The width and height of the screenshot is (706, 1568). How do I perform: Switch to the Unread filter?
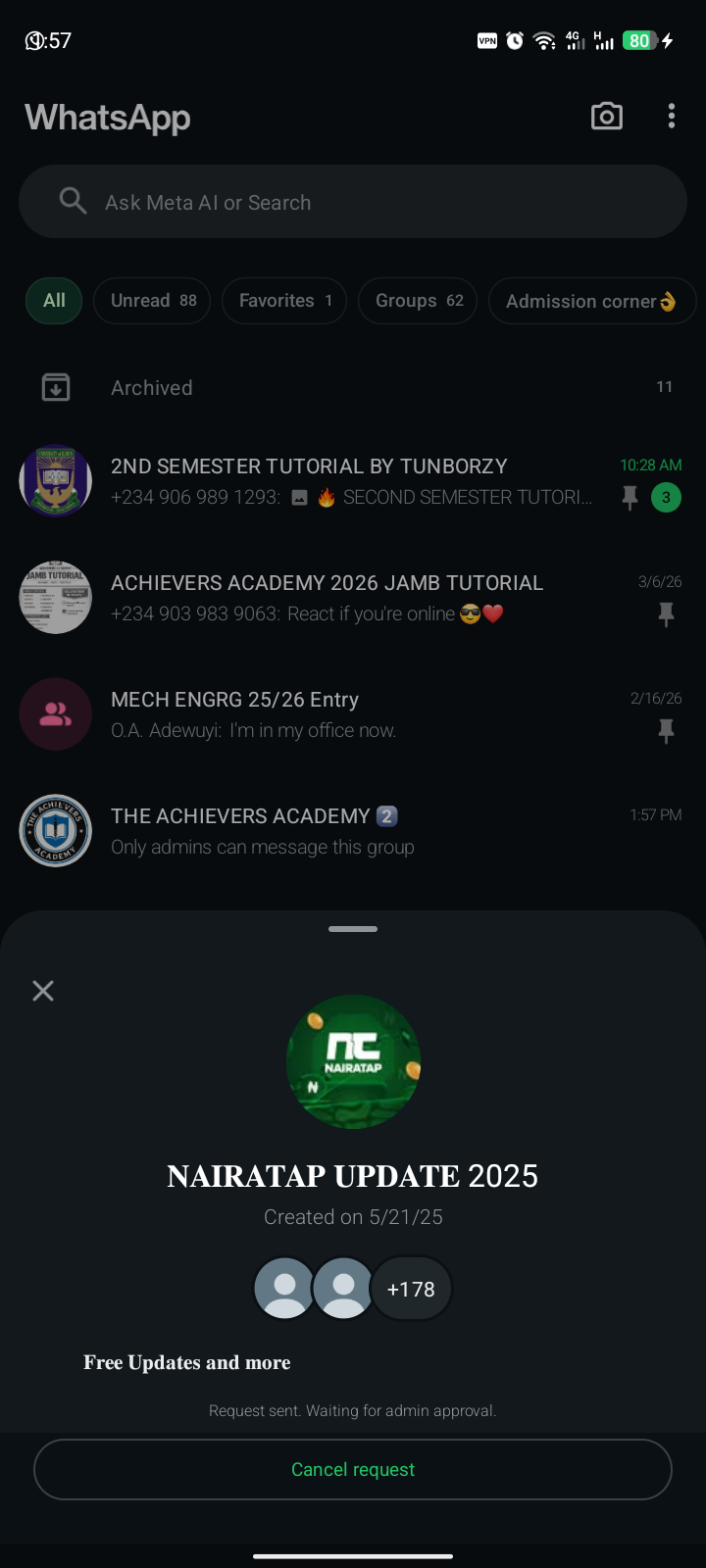[x=152, y=301]
